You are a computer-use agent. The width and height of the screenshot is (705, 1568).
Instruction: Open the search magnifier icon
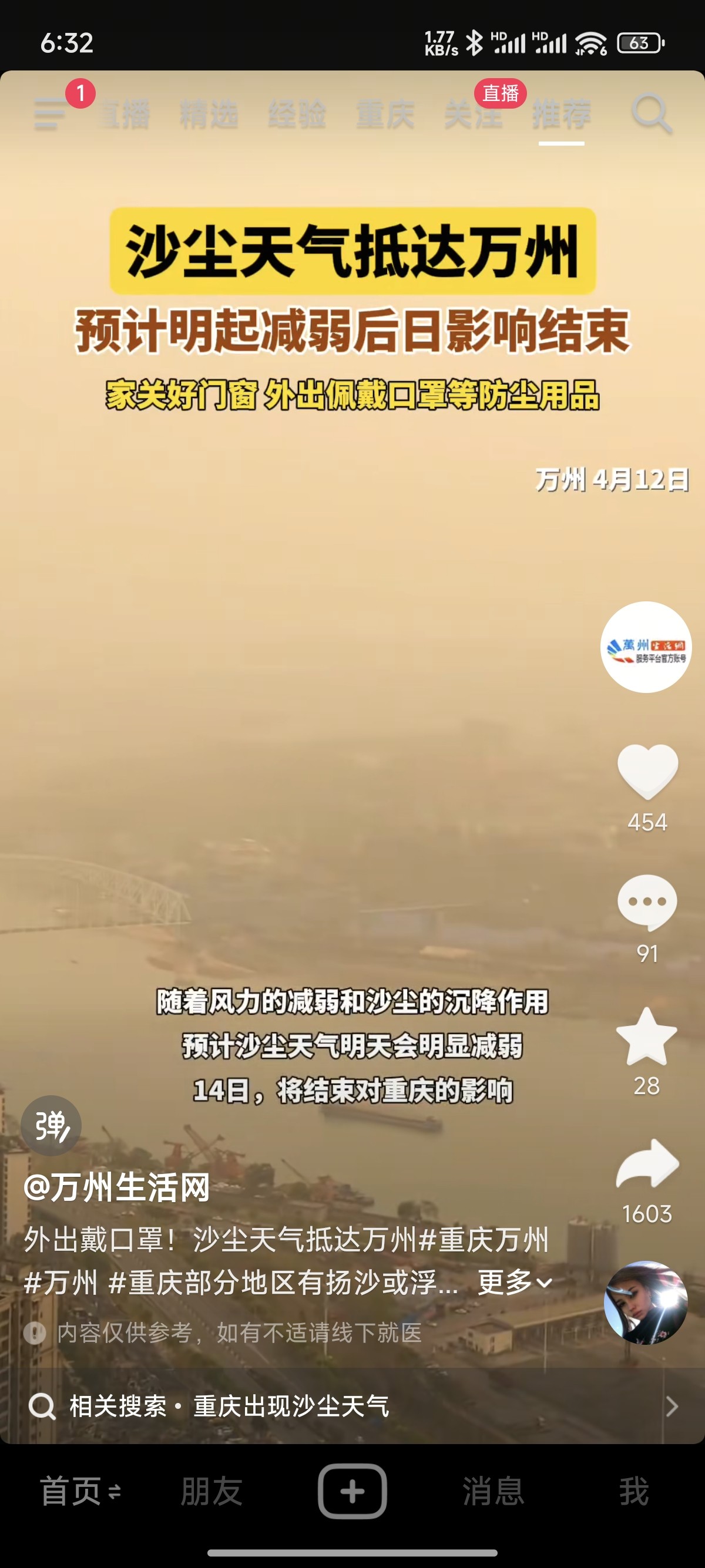(x=652, y=113)
